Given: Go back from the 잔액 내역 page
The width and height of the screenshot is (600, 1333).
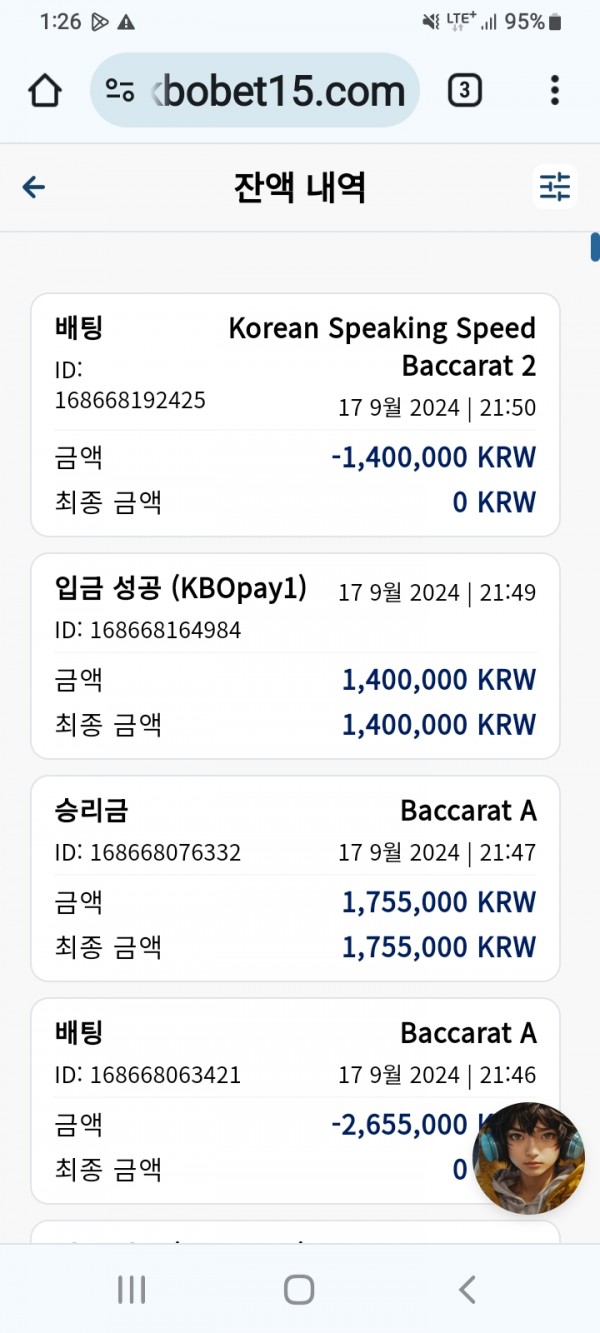Looking at the screenshot, I should coord(34,187).
